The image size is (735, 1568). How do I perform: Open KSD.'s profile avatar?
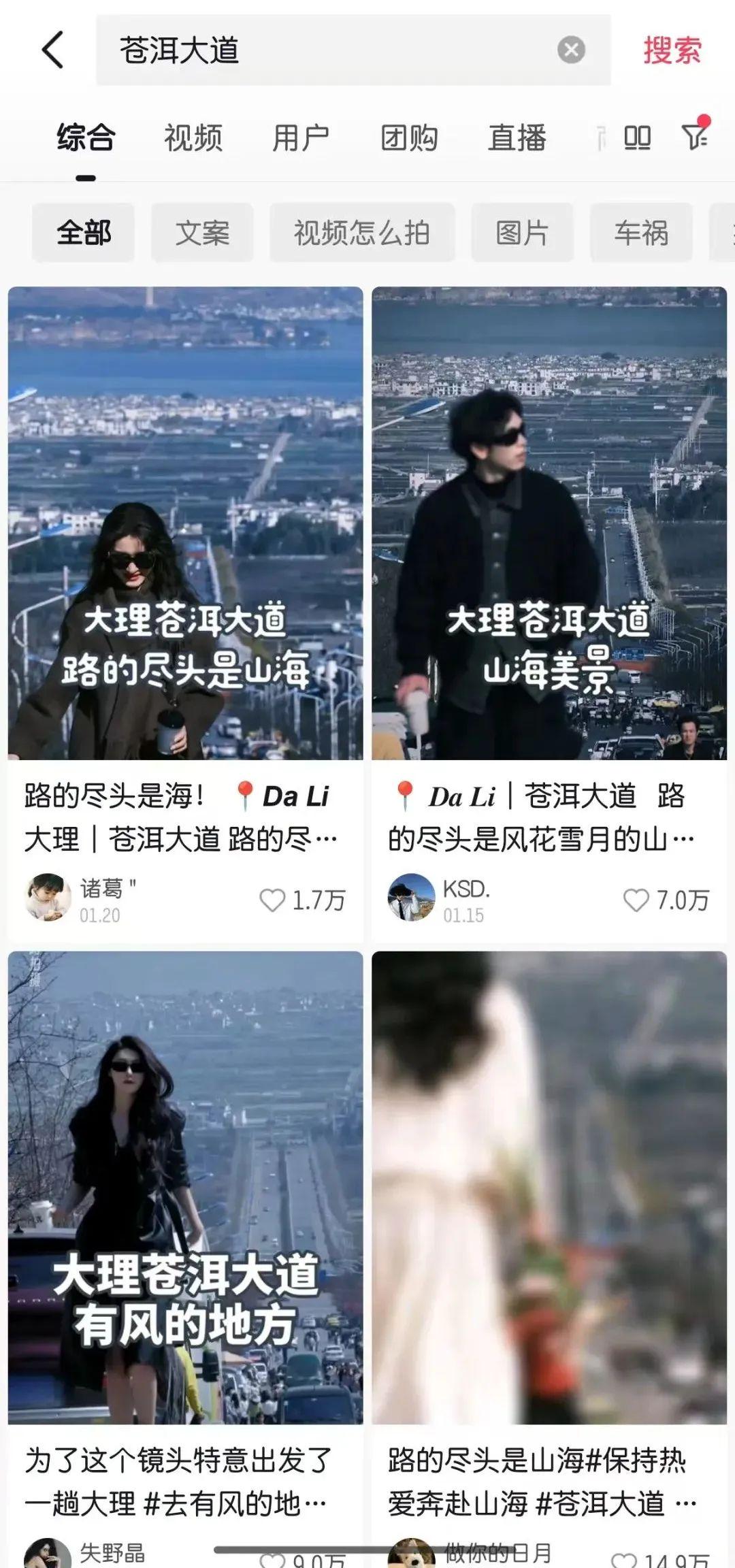point(411,898)
